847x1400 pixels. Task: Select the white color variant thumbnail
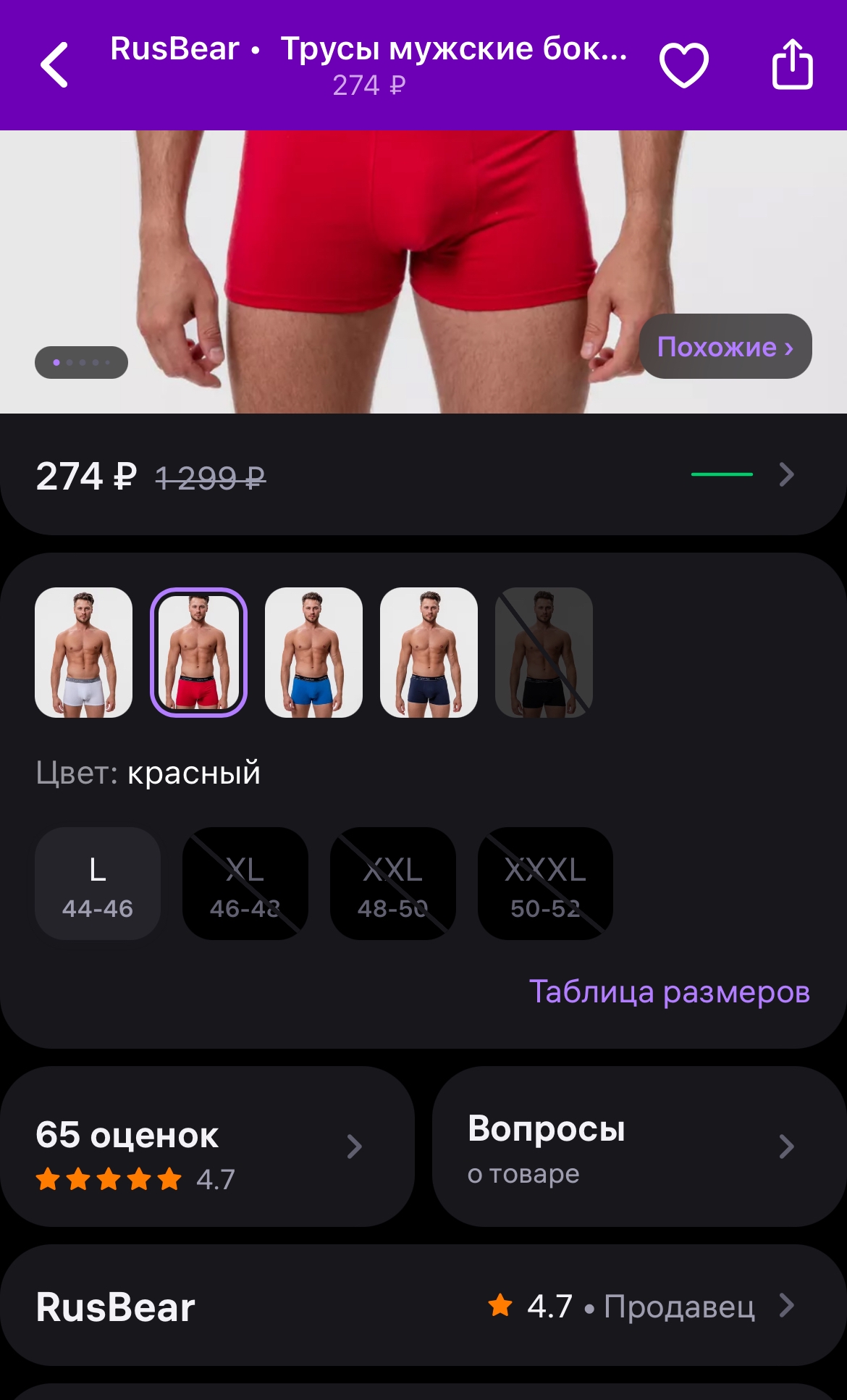[x=84, y=653]
